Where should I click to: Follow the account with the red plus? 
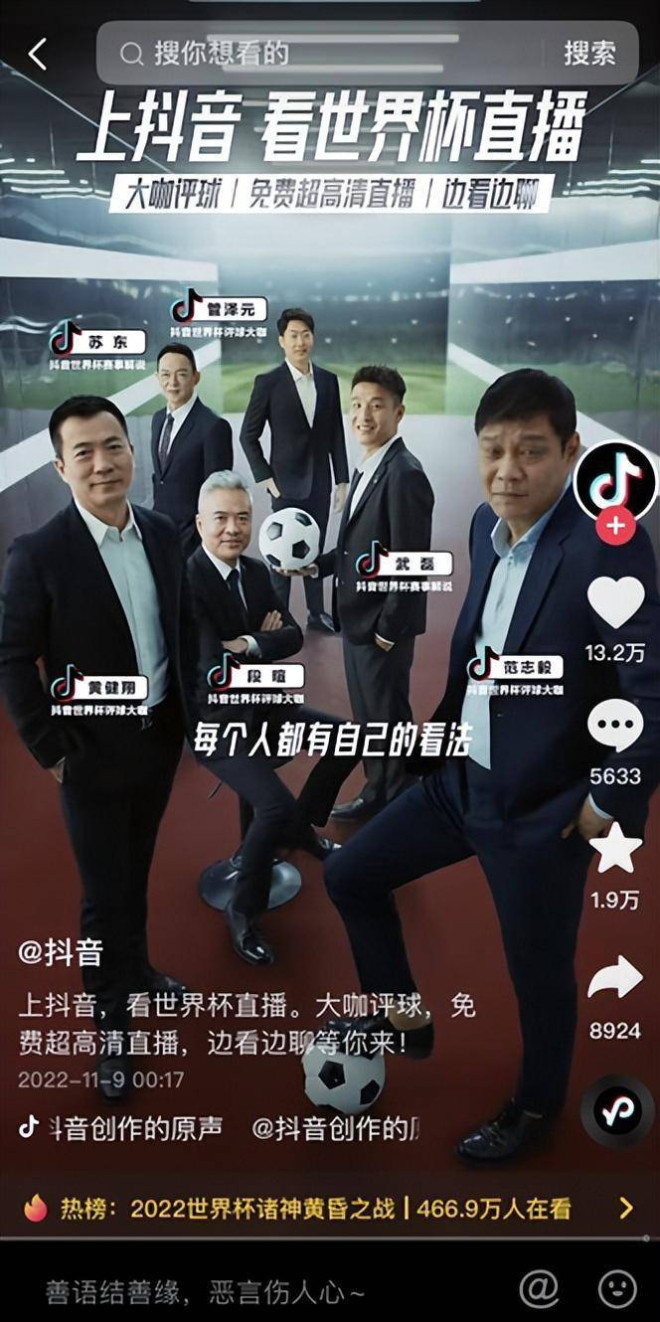pos(614,526)
